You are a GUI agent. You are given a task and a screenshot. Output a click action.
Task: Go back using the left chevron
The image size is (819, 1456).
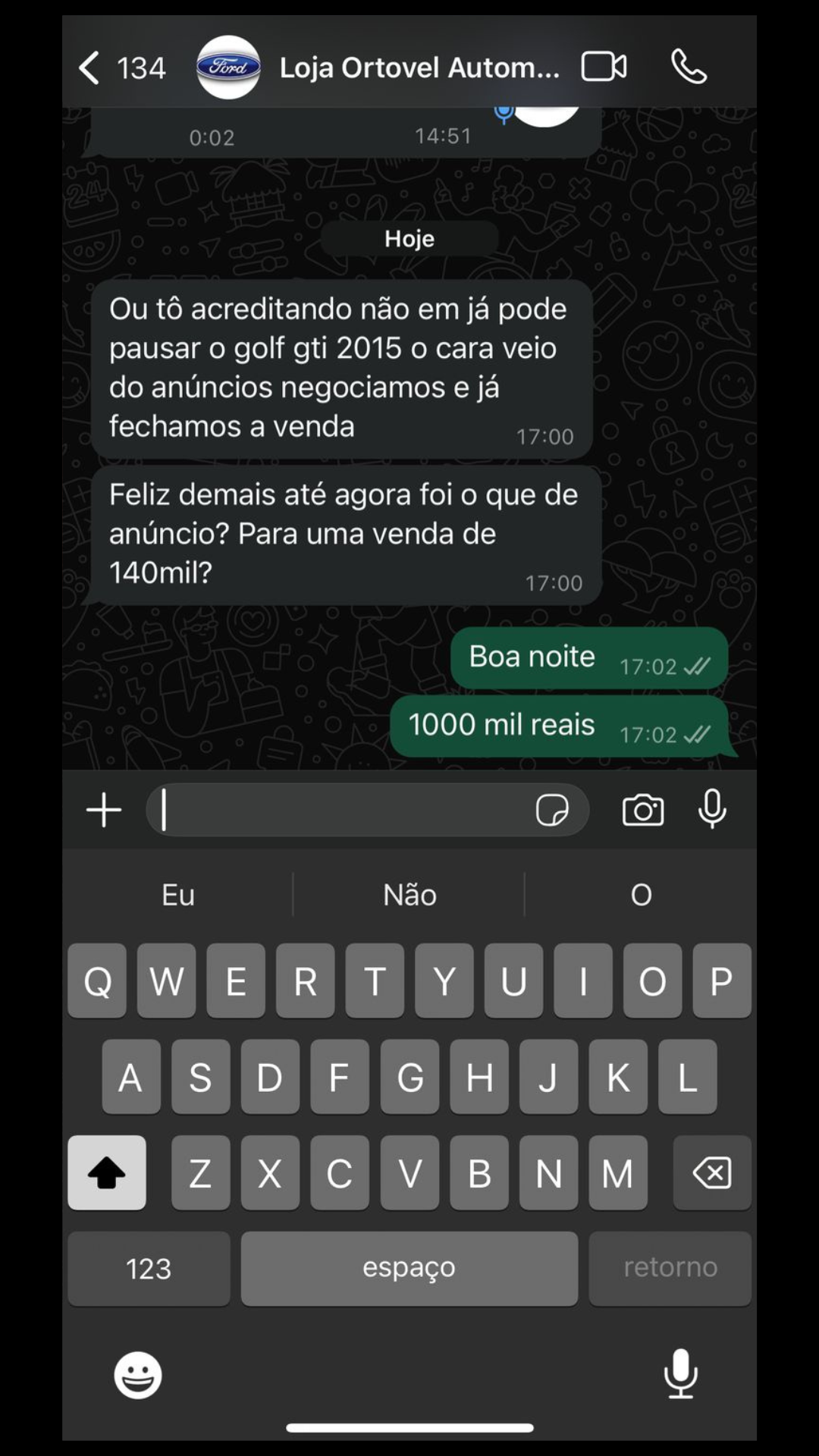[x=89, y=67]
